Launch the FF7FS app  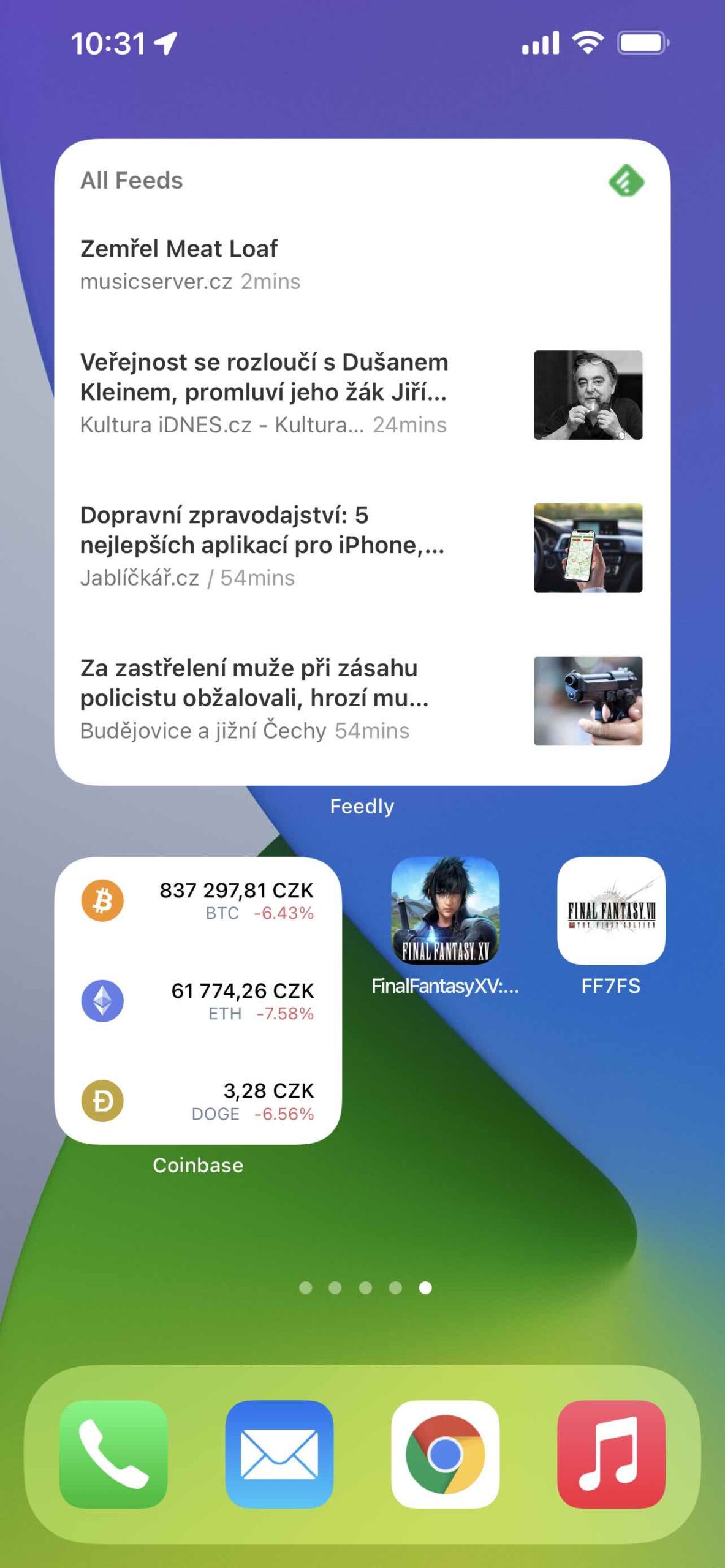pyautogui.click(x=610, y=911)
